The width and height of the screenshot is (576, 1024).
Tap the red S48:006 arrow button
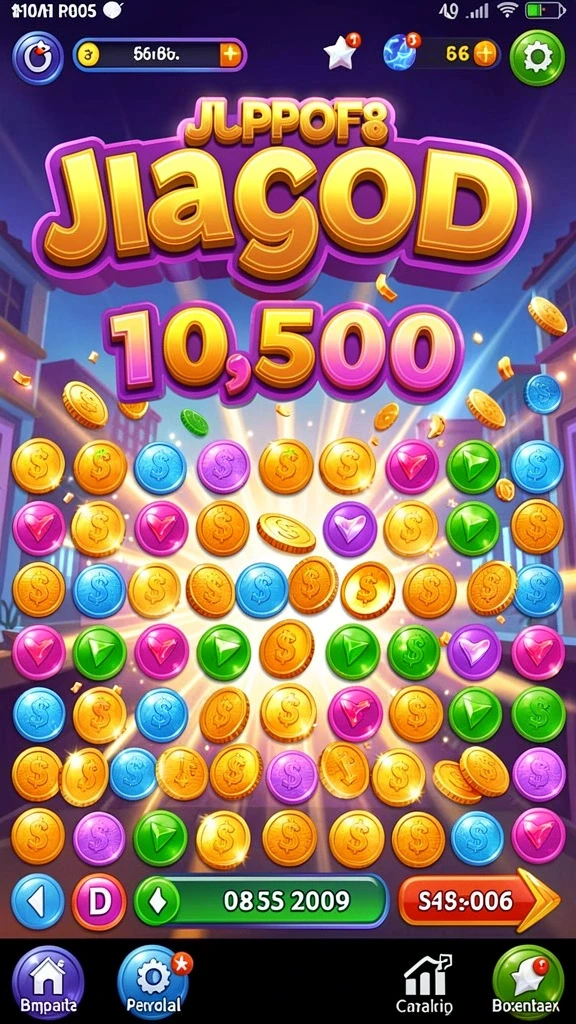pyautogui.click(x=479, y=901)
